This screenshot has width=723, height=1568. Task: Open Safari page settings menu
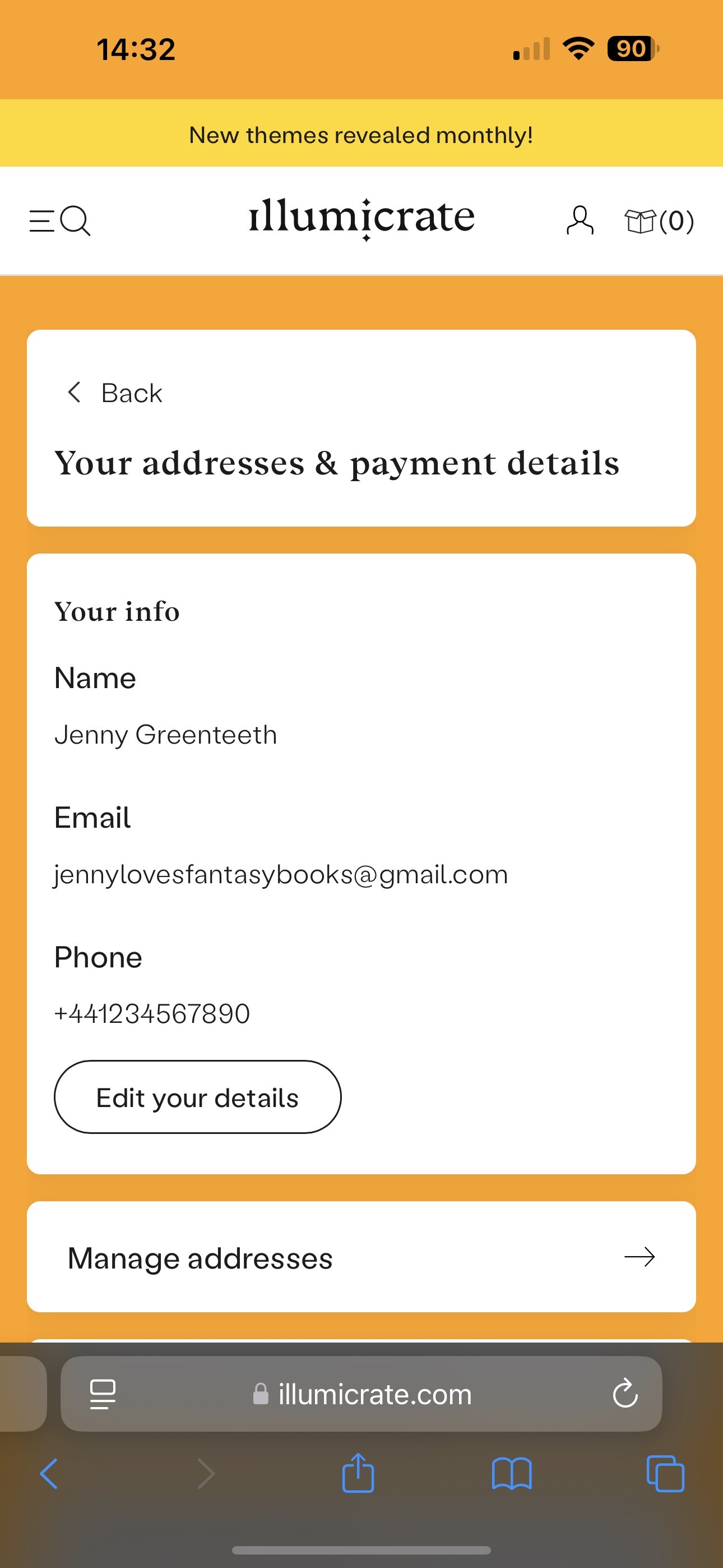102,1394
